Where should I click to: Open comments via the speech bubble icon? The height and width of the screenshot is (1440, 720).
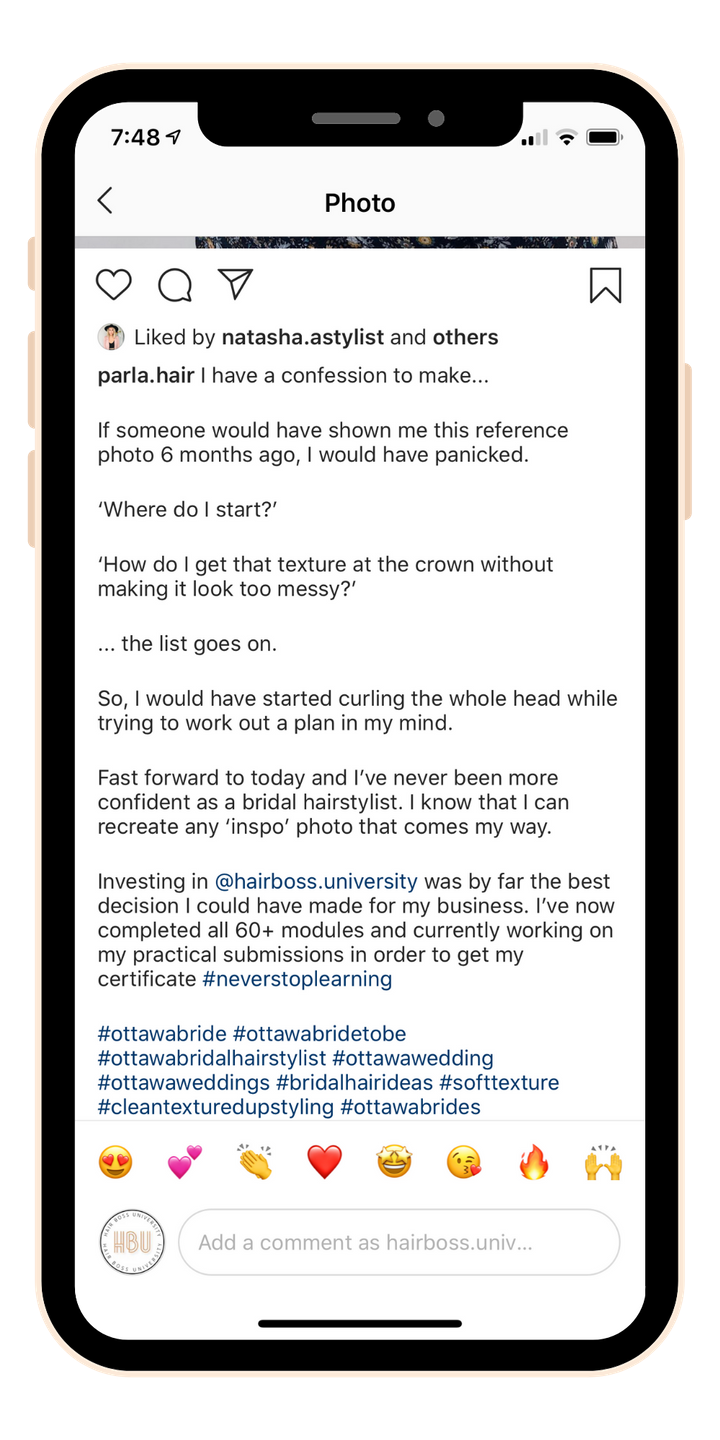pos(175,285)
